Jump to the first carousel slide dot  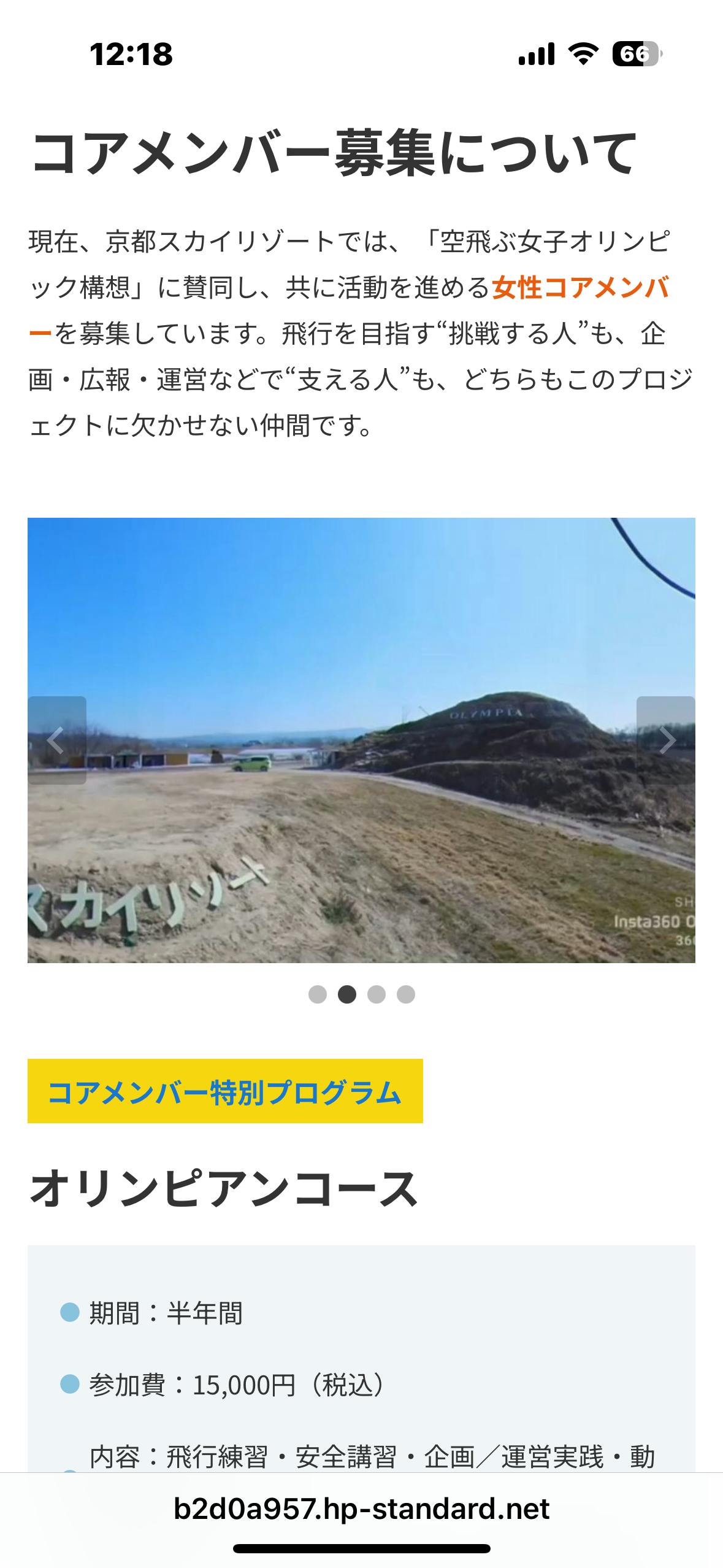317,994
